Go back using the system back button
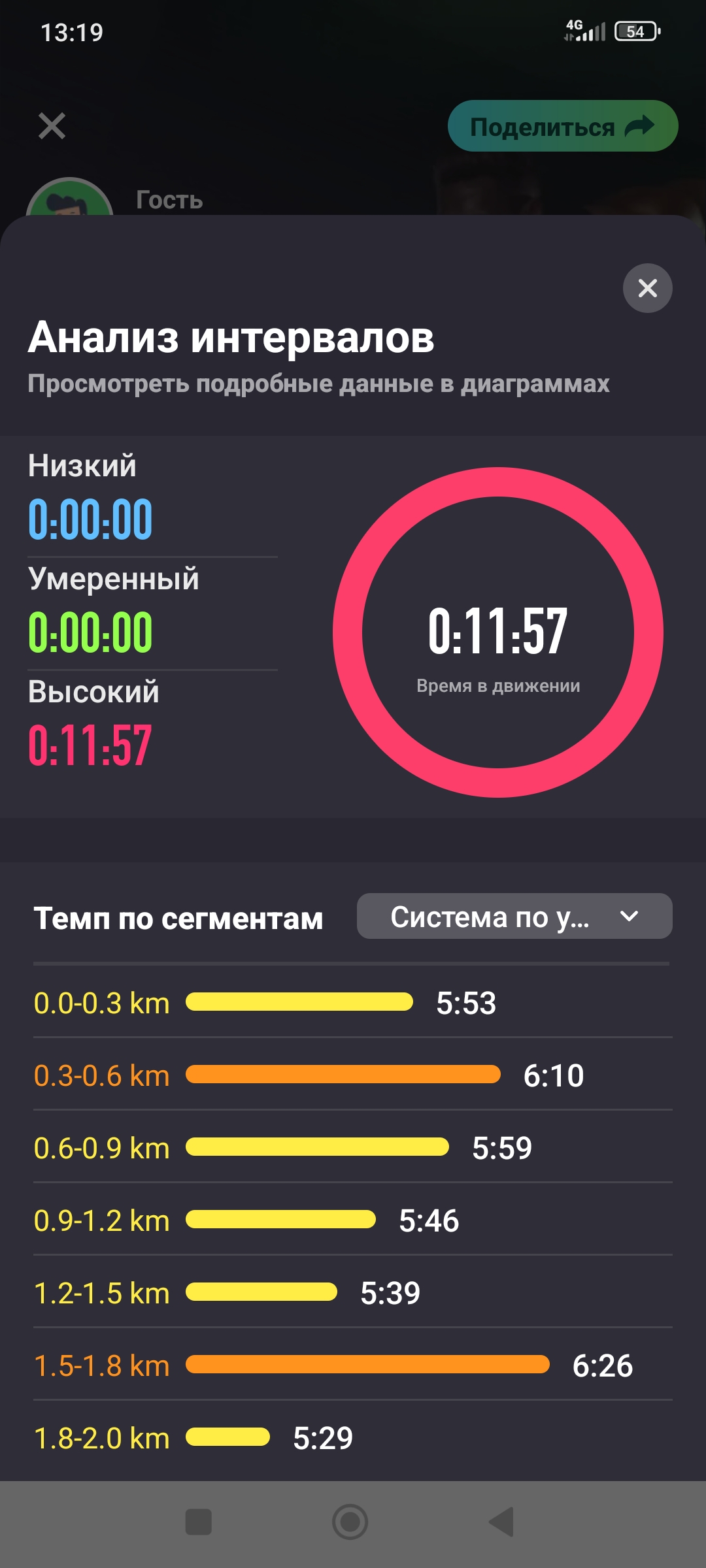Screen dimensions: 706x1568 tap(502, 1522)
